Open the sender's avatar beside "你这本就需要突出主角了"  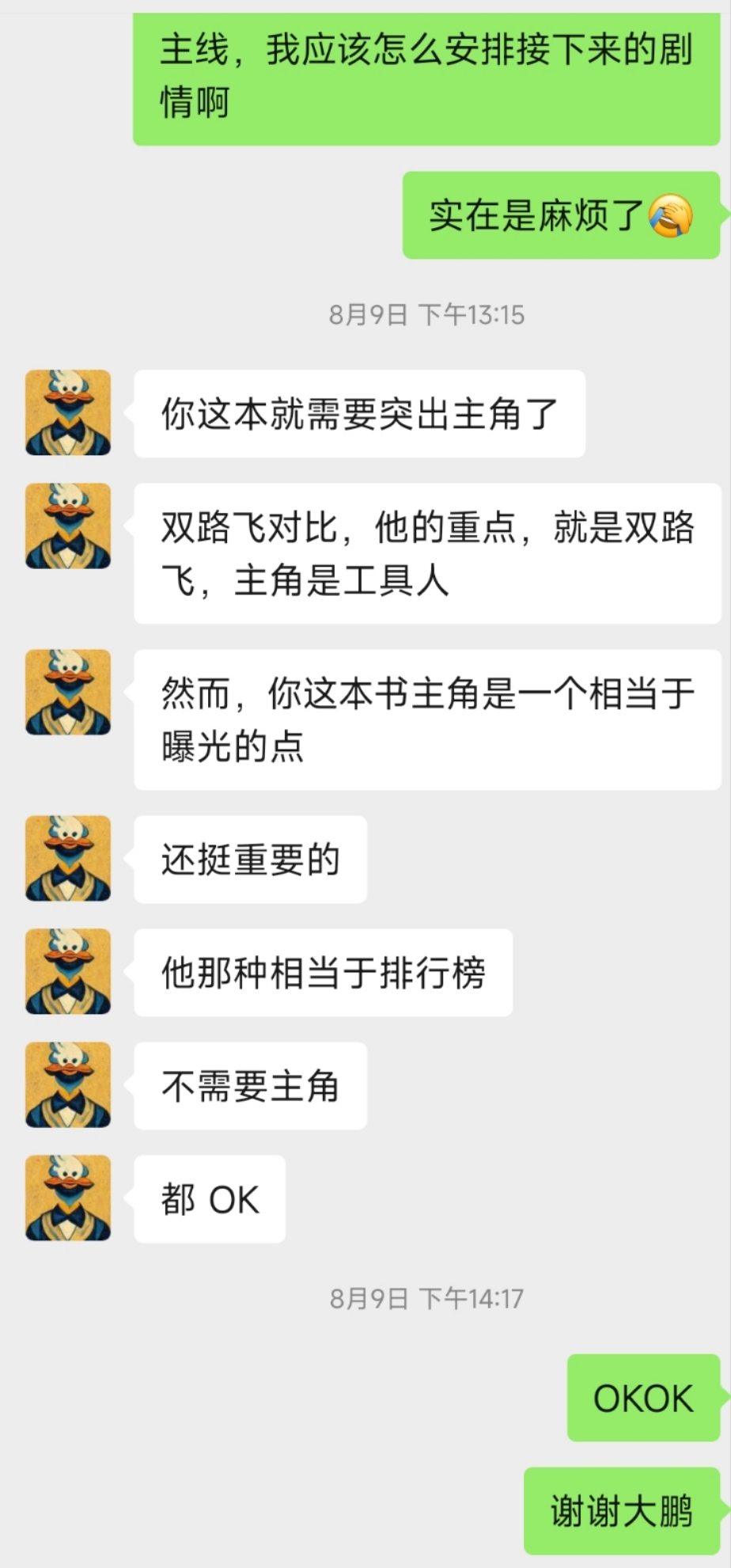(68, 412)
